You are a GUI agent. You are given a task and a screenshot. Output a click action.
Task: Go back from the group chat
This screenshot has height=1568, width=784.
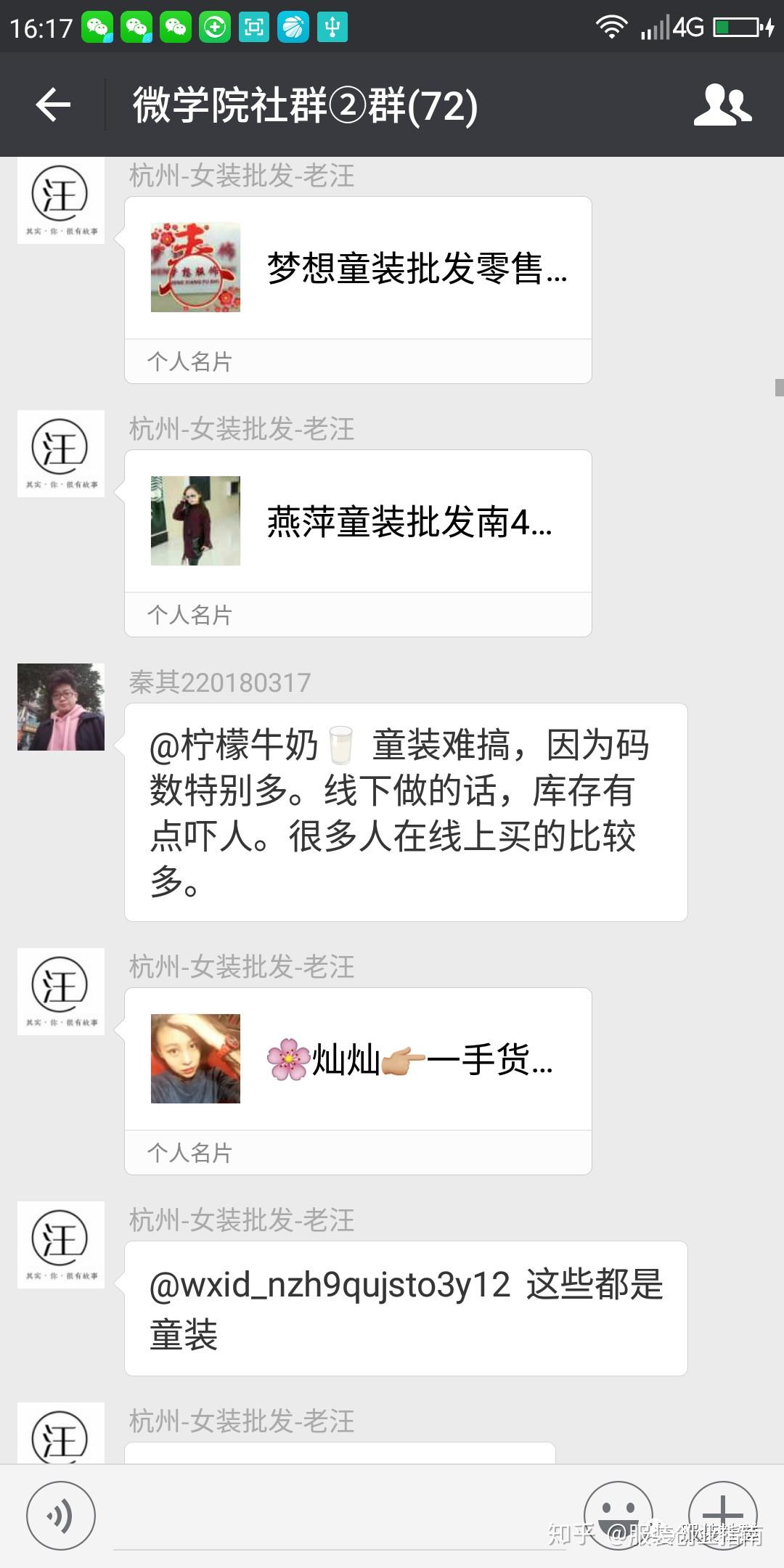(x=53, y=106)
